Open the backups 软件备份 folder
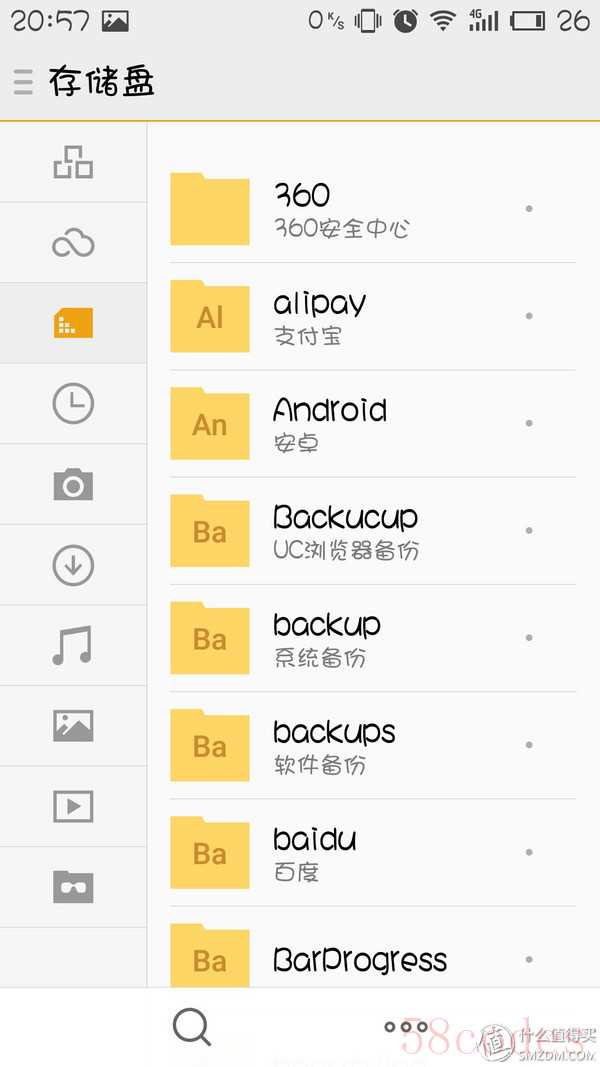600x1067 pixels. [x=373, y=745]
